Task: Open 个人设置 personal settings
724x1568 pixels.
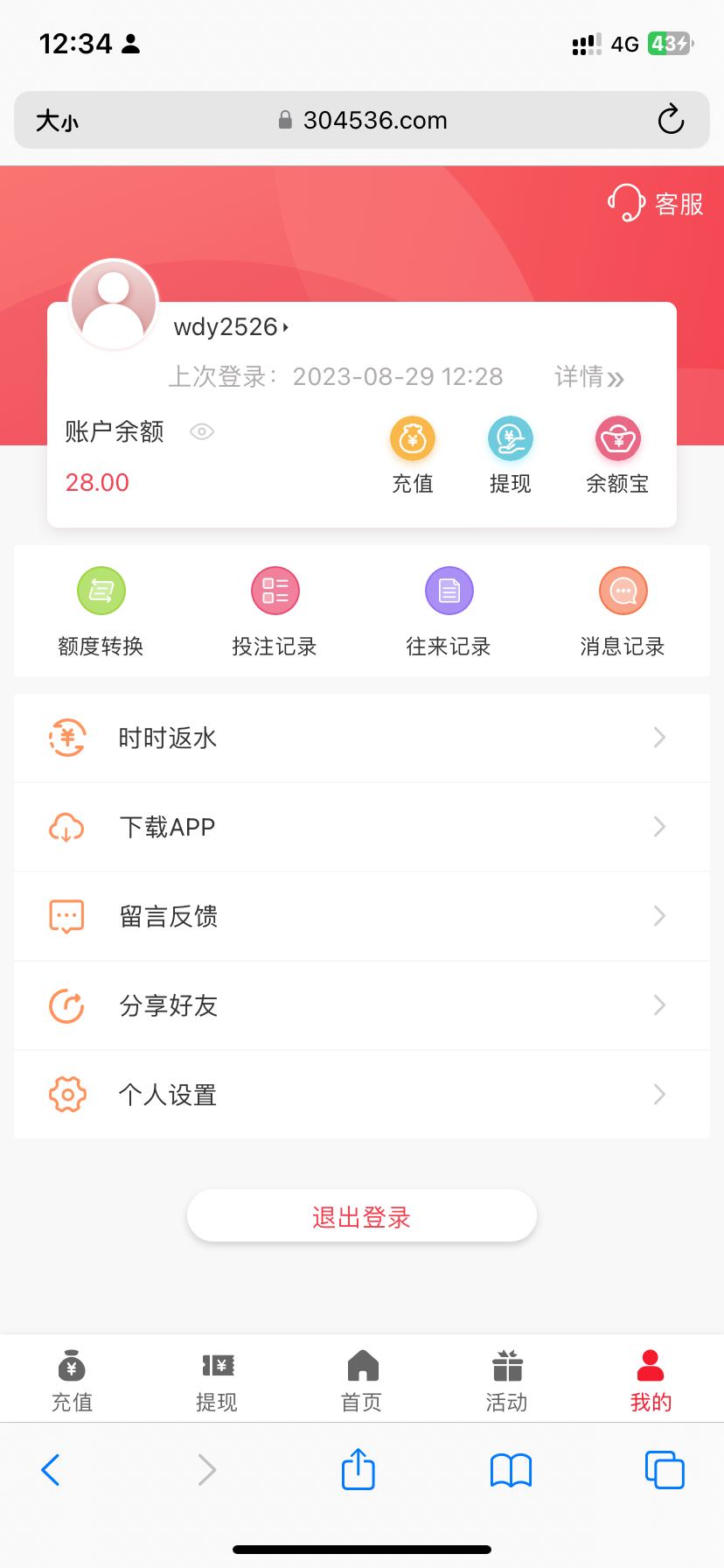Action: [x=362, y=1095]
